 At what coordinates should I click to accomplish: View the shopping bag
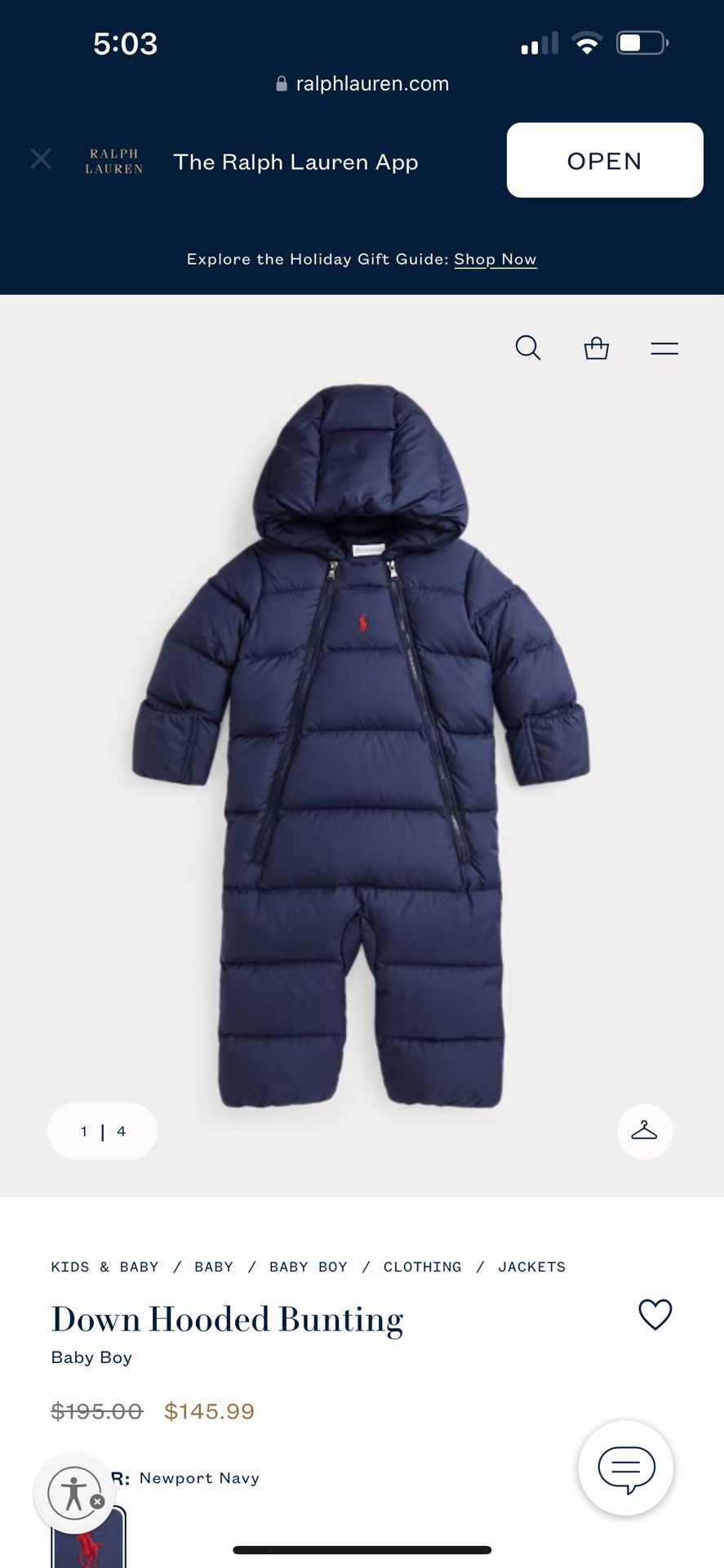(597, 348)
